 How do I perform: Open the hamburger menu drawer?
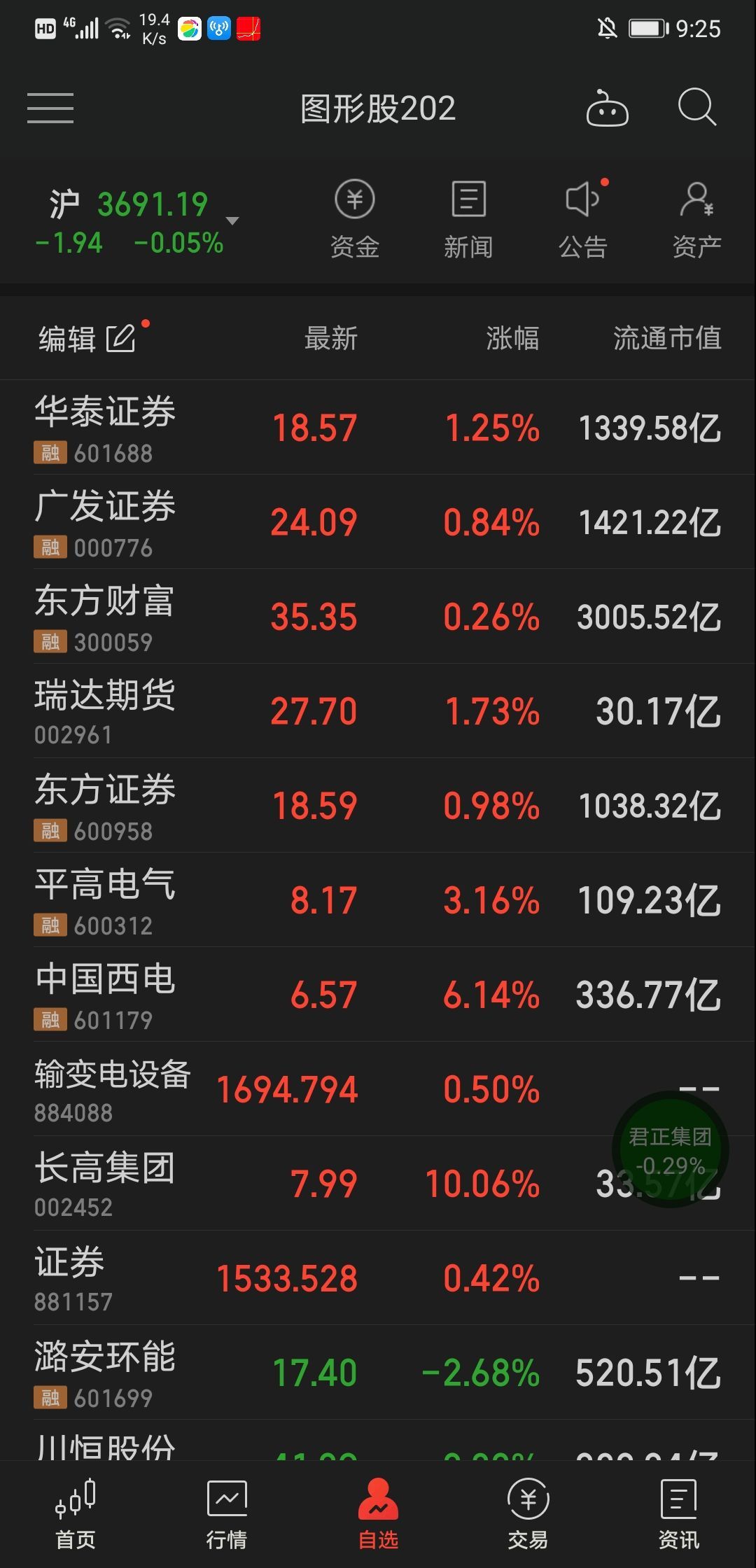pos(50,108)
